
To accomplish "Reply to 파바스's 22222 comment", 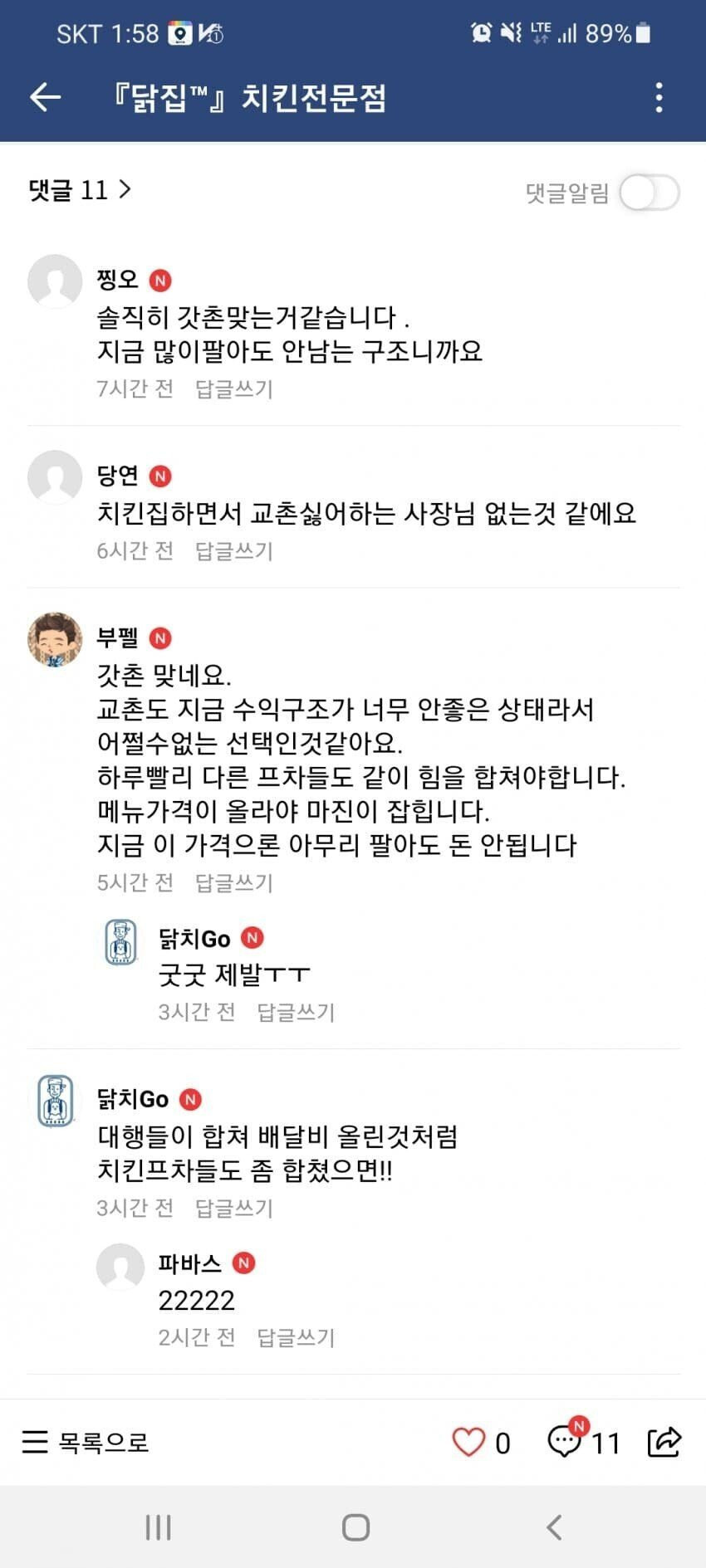I will 295,1337.
